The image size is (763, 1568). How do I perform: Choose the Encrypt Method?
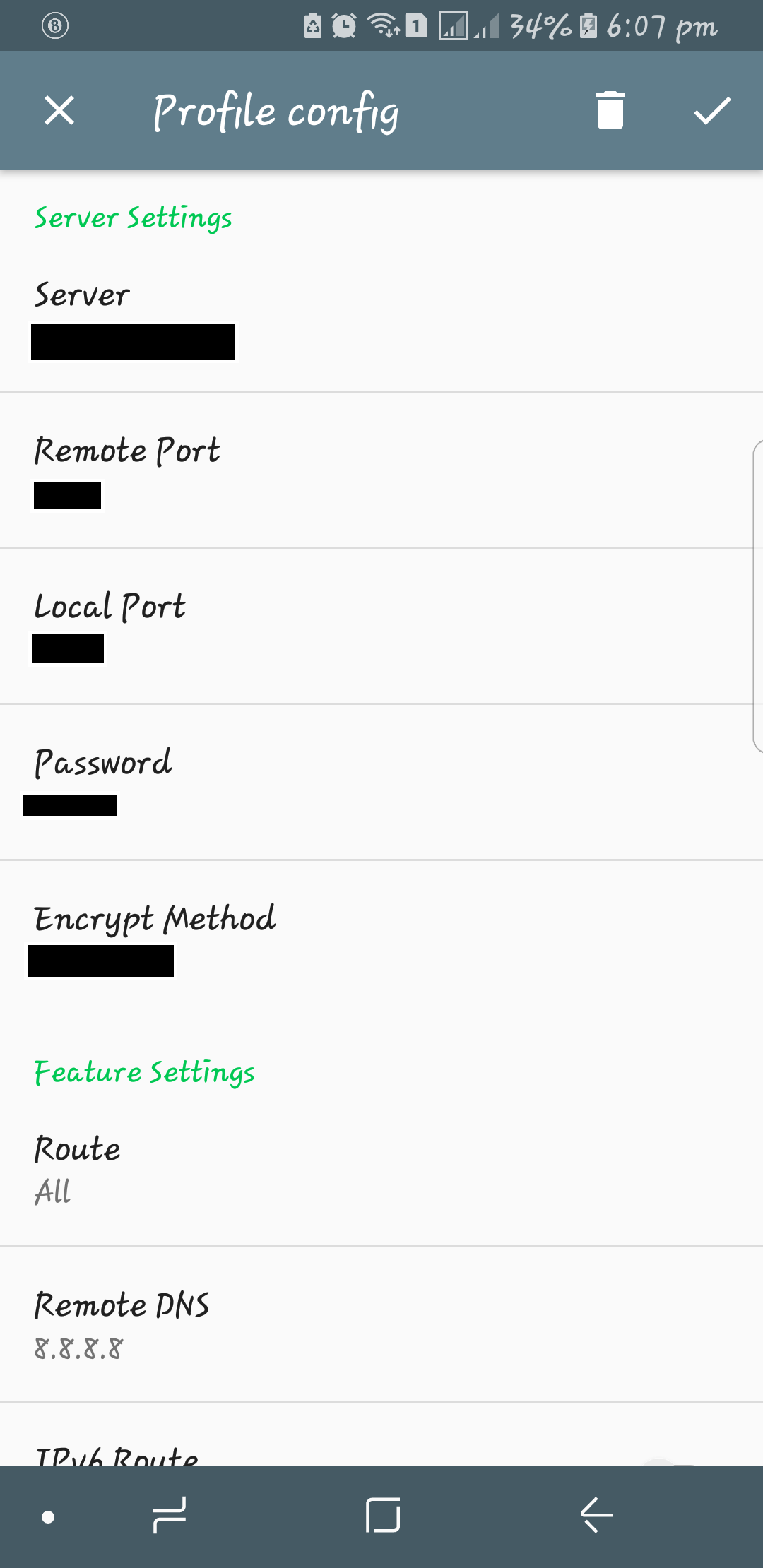(x=381, y=939)
